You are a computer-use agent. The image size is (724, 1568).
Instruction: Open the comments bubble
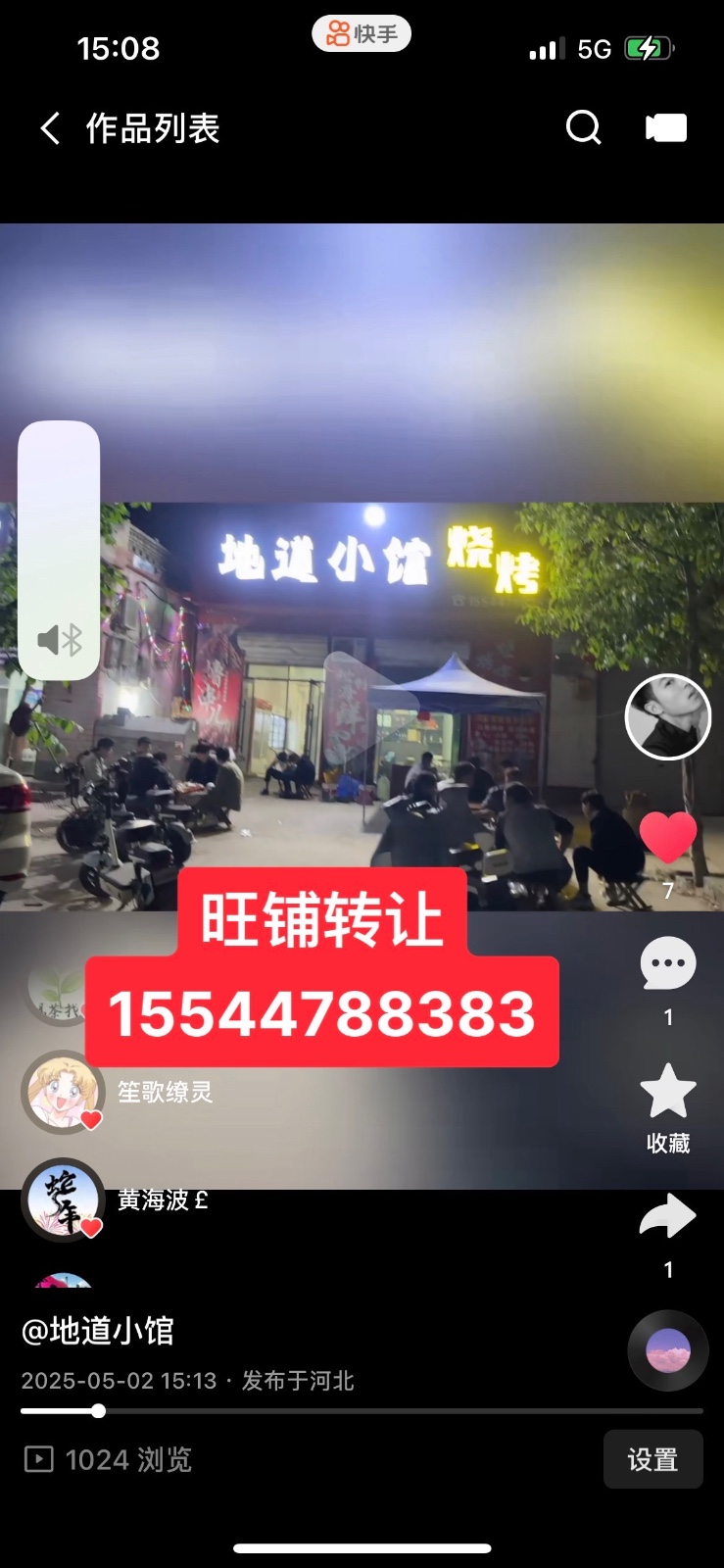[668, 964]
